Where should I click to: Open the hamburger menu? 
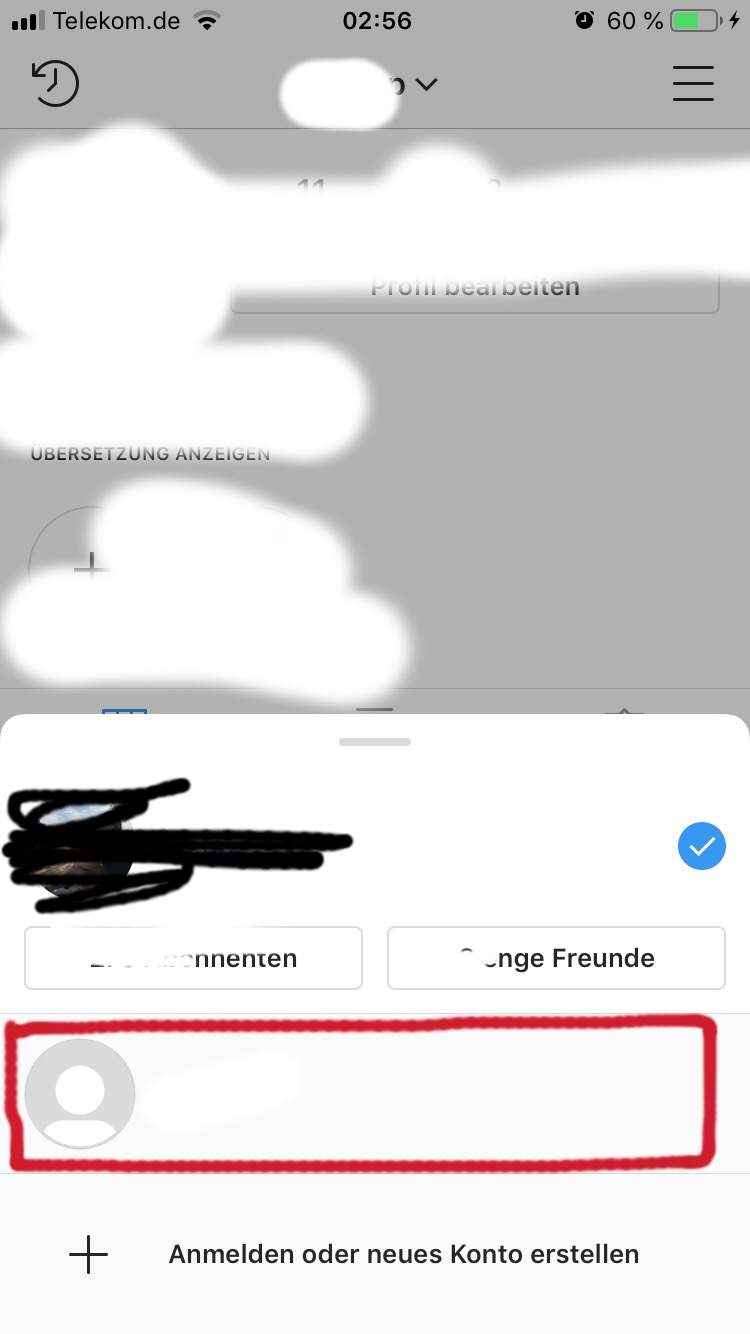(x=693, y=84)
